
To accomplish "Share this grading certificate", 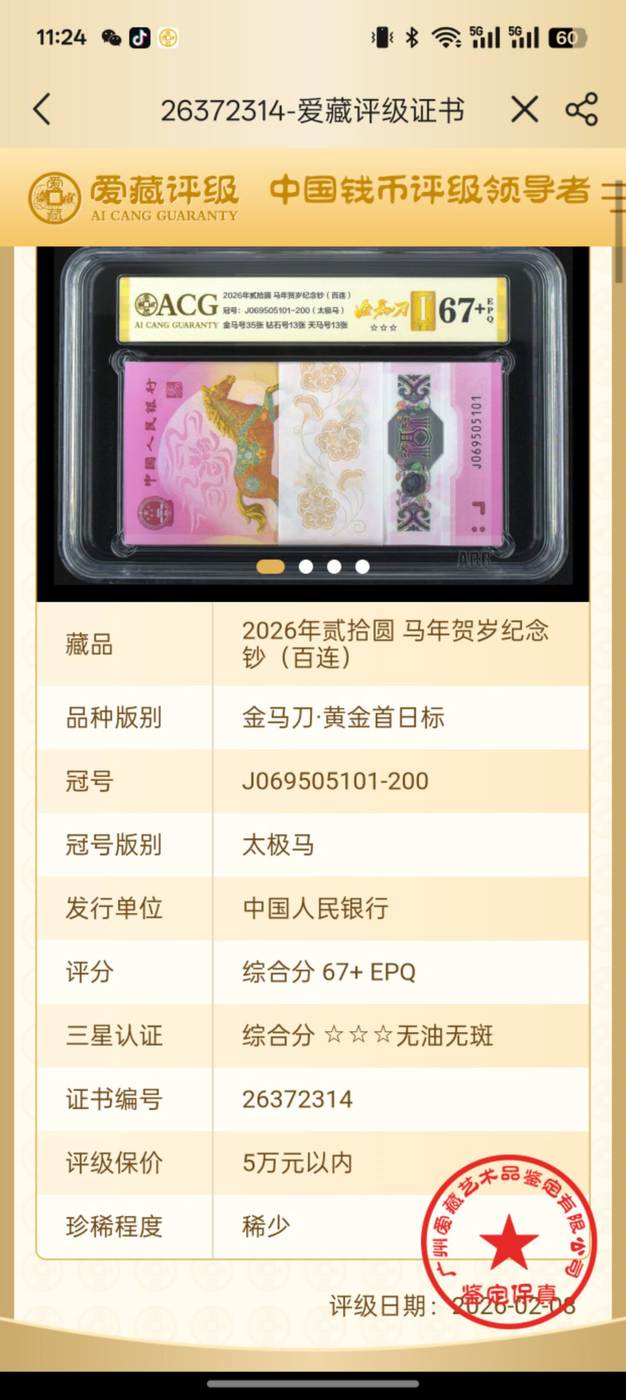I will pyautogui.click(x=582, y=109).
